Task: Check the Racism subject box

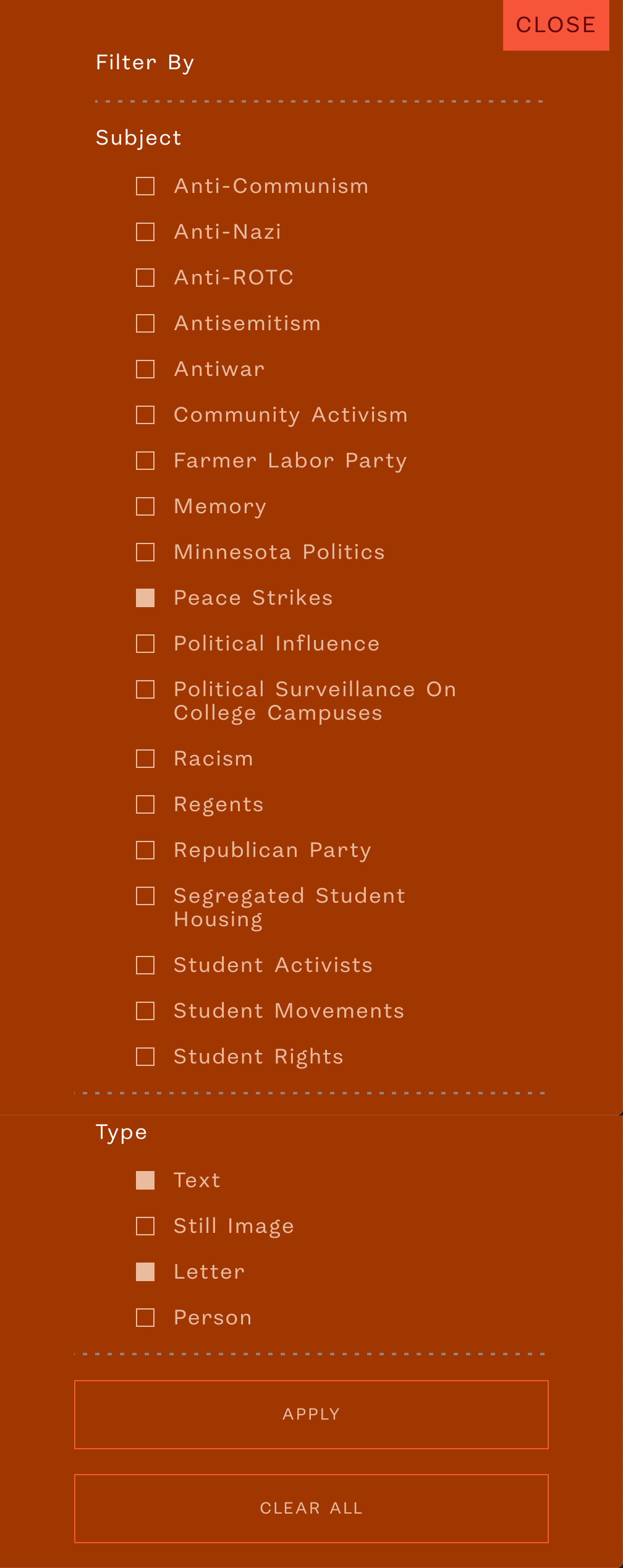Action: coord(145,759)
